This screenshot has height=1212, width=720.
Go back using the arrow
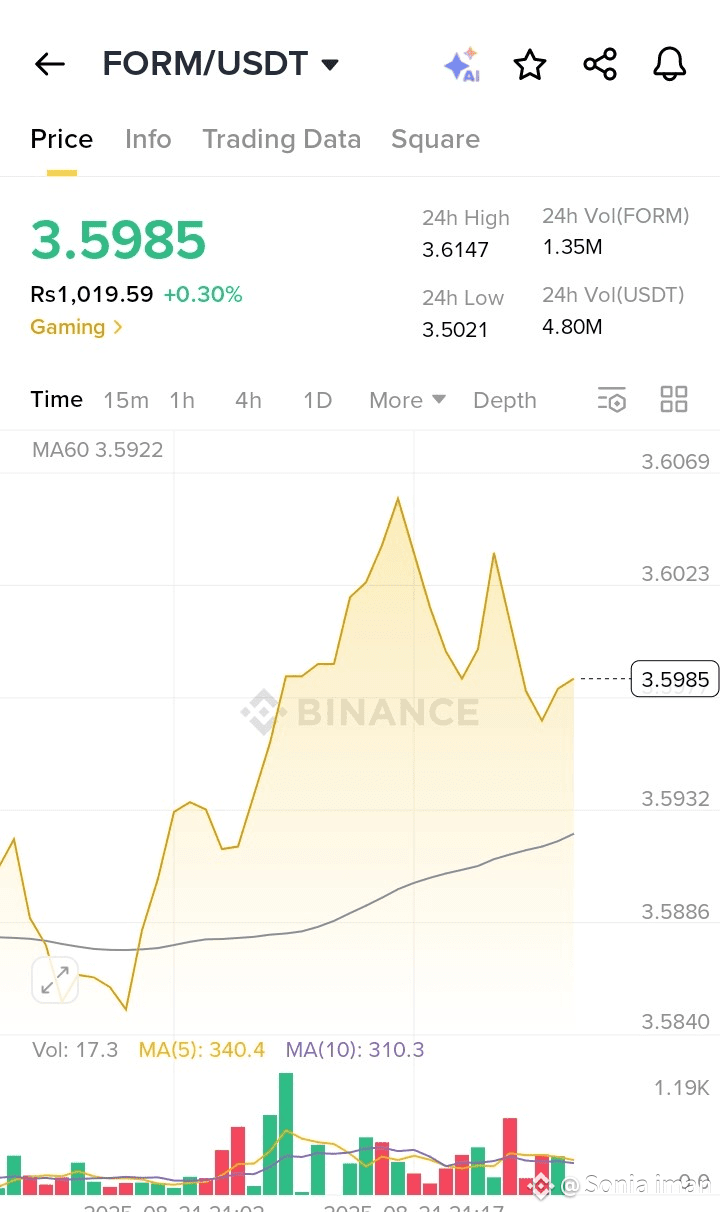49,65
